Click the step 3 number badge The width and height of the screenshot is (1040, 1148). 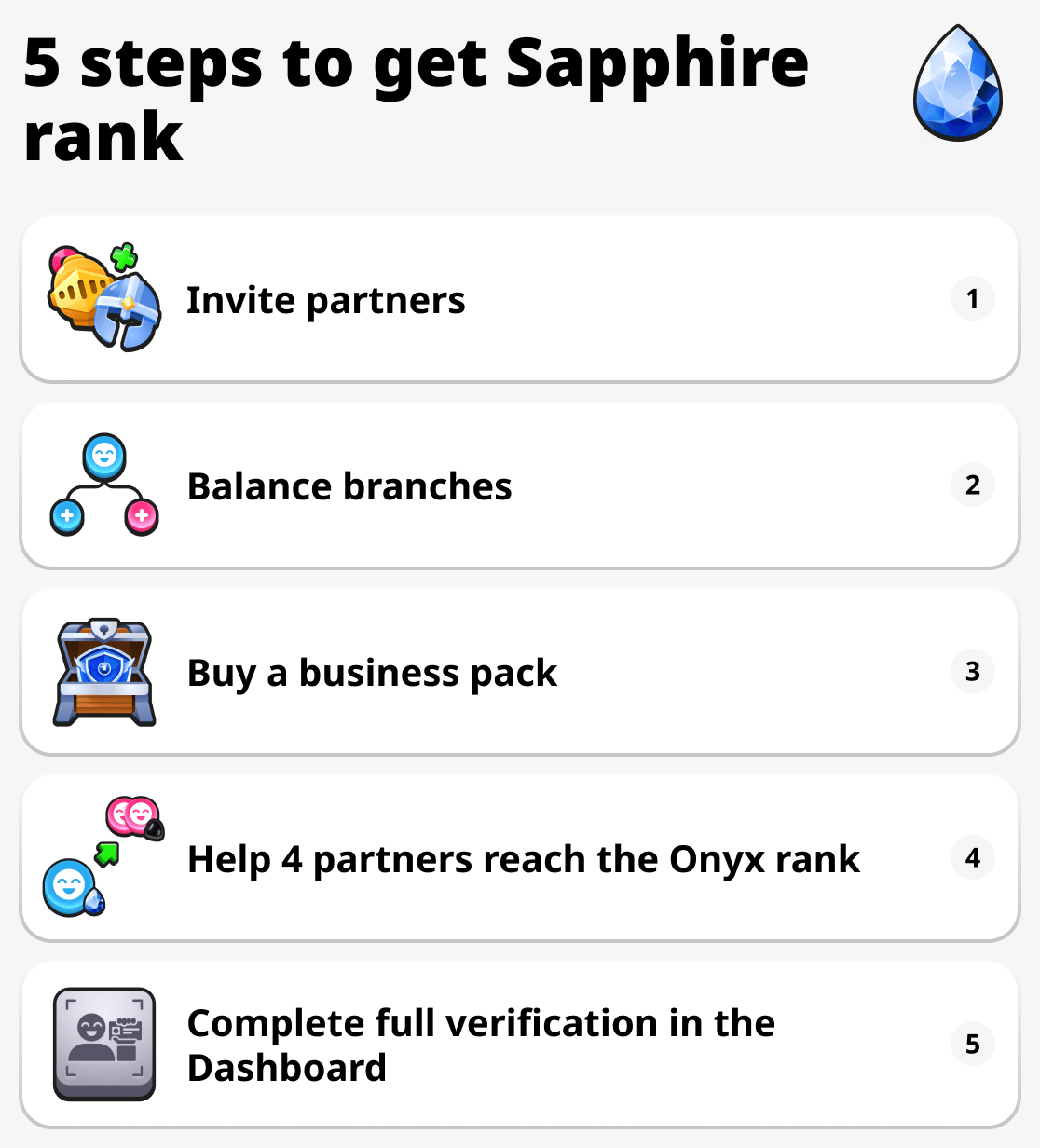972,671
